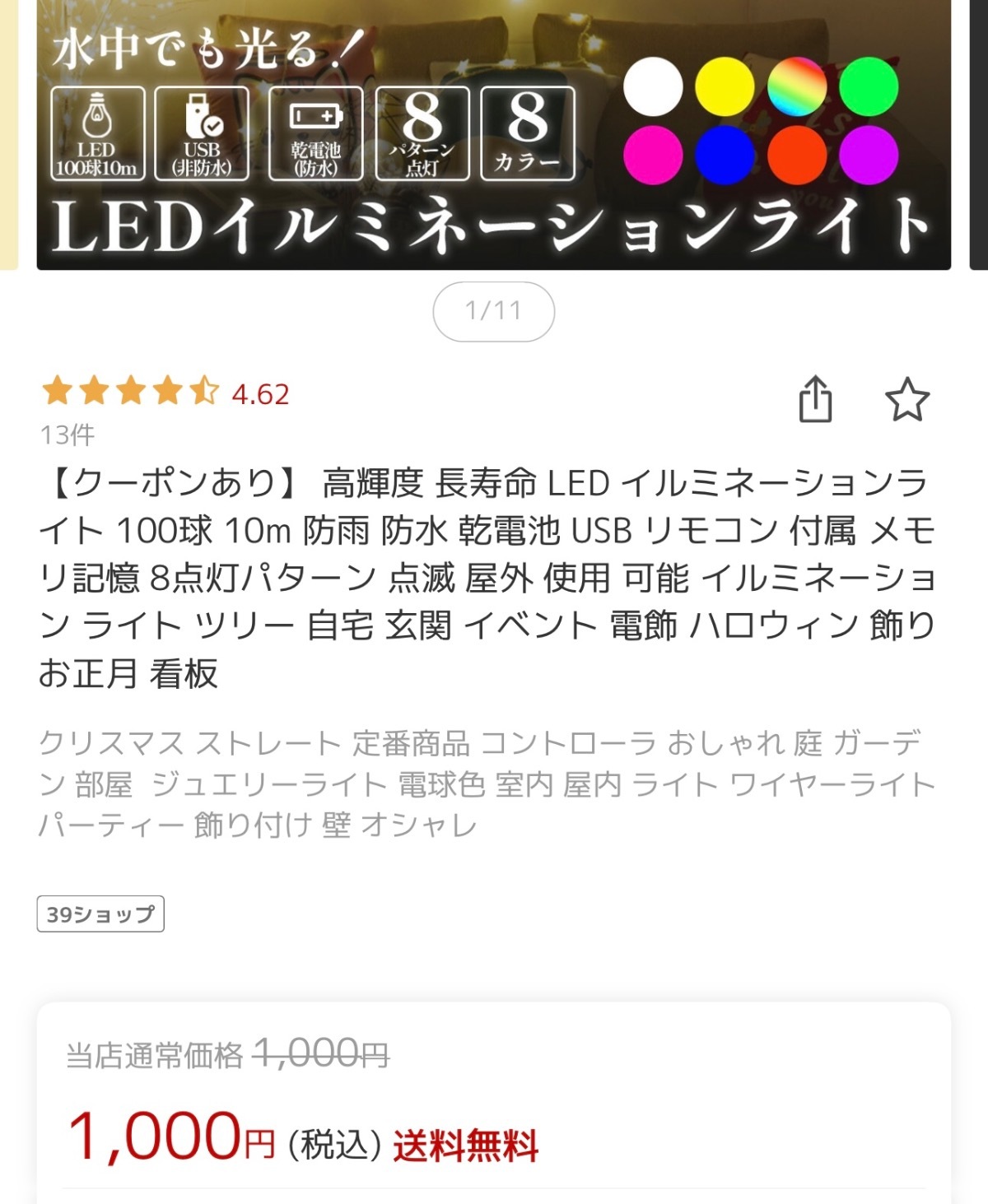Tap the 39ショップ badge
This screenshot has width=988, height=1204.
pyautogui.click(x=100, y=913)
